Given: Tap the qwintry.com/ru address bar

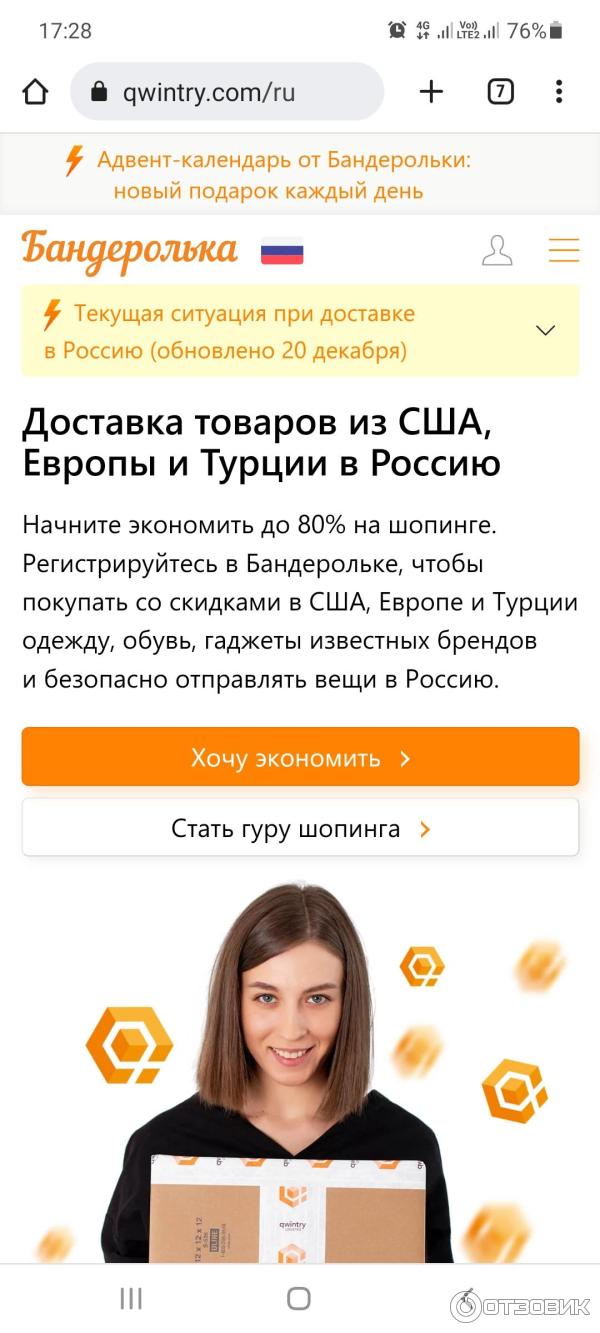Looking at the screenshot, I should [x=227, y=93].
